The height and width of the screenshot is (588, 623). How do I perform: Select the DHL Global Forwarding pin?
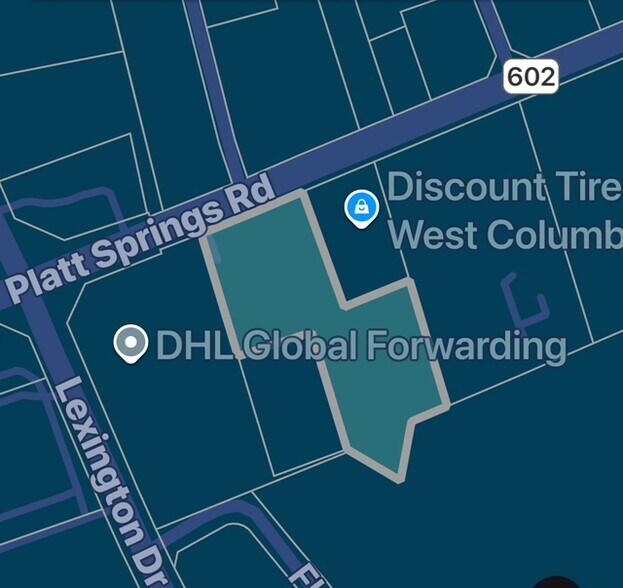pyautogui.click(x=131, y=344)
